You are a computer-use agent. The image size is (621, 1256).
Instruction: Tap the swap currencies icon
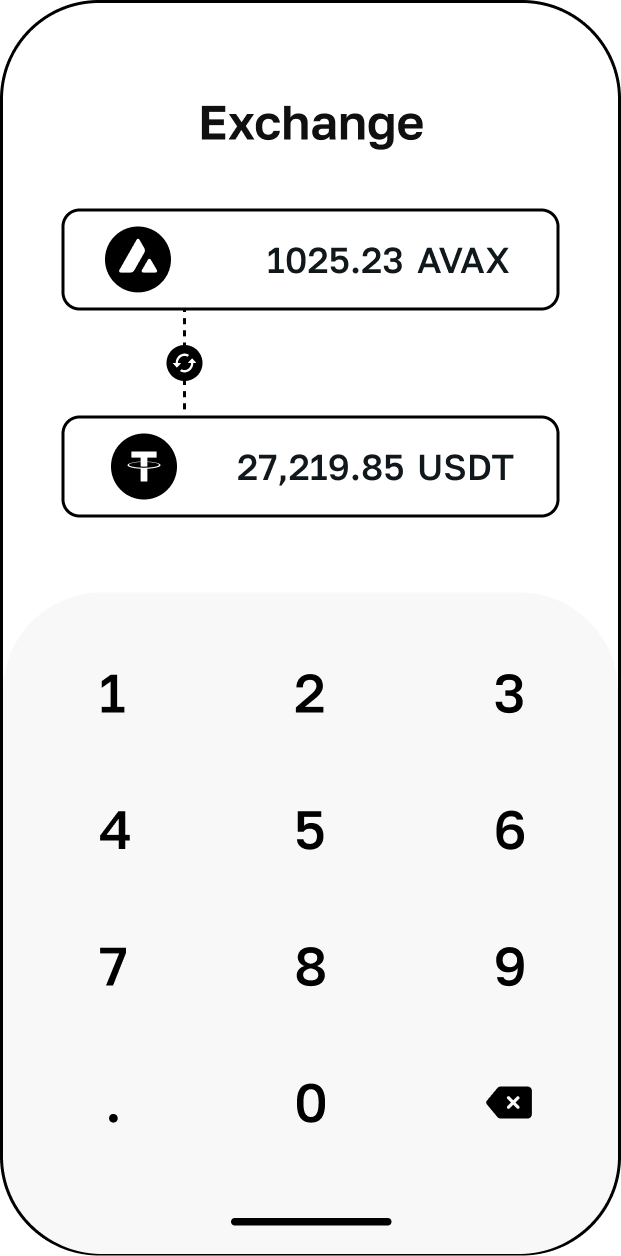tap(184, 363)
